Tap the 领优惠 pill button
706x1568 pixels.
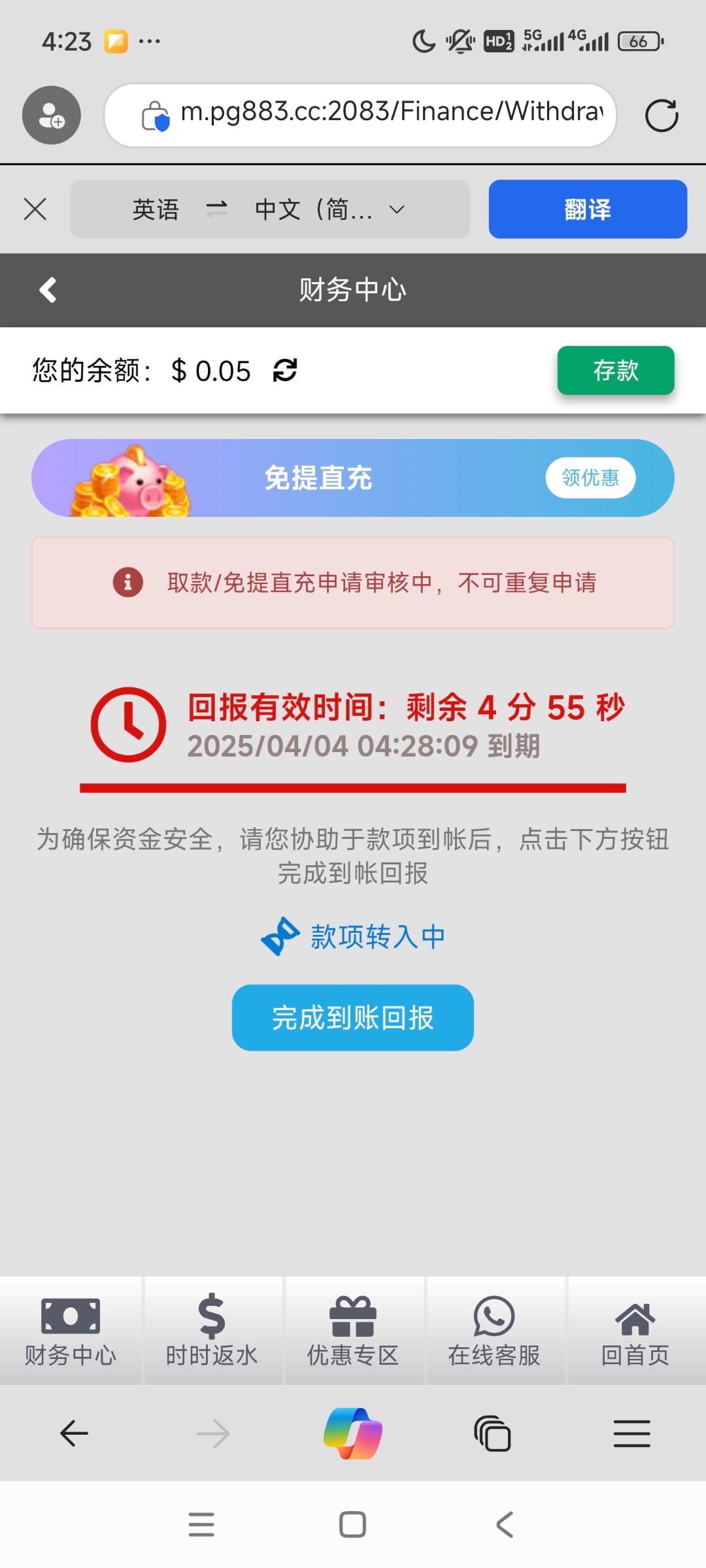[590, 478]
